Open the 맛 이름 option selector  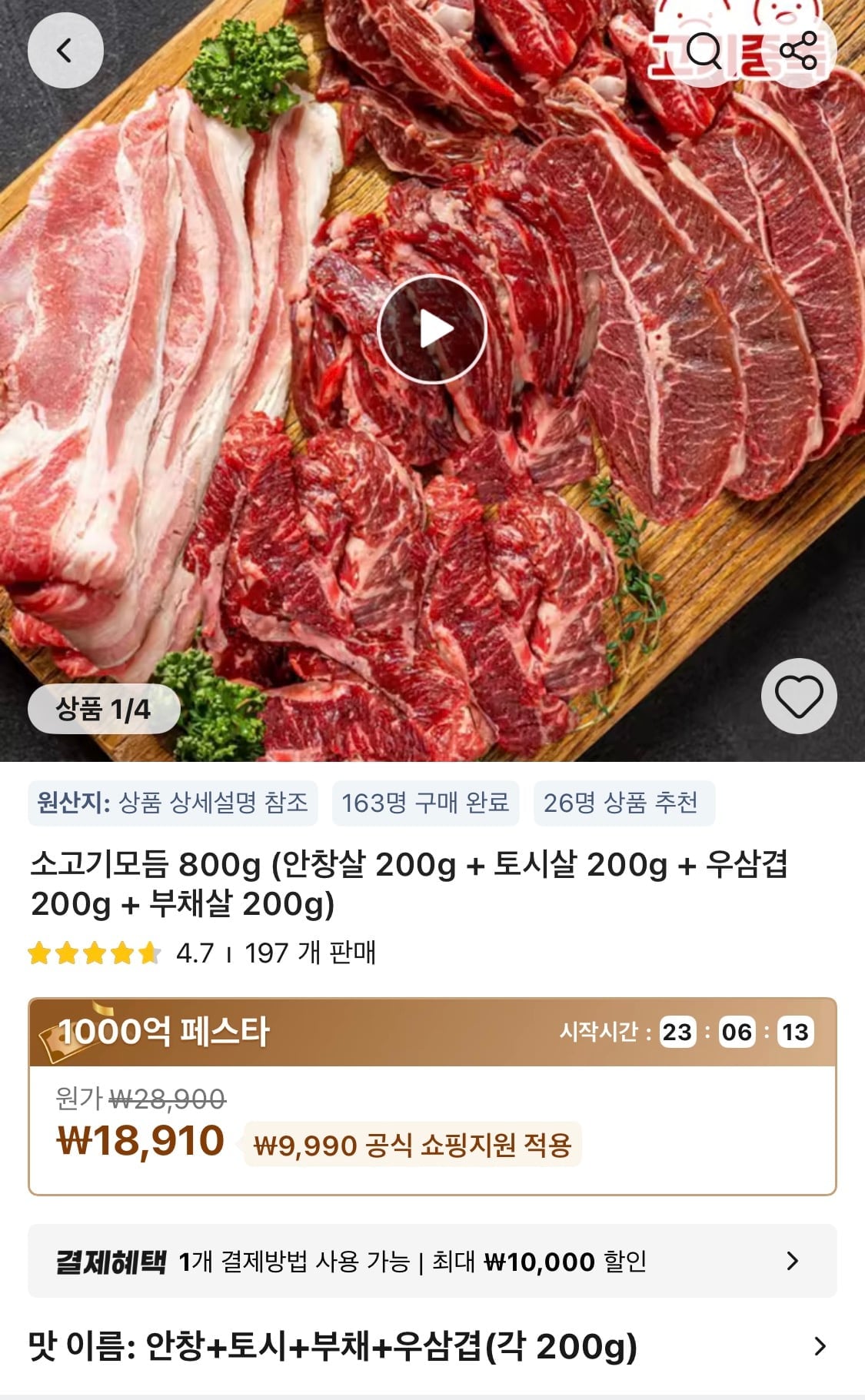tap(432, 1345)
